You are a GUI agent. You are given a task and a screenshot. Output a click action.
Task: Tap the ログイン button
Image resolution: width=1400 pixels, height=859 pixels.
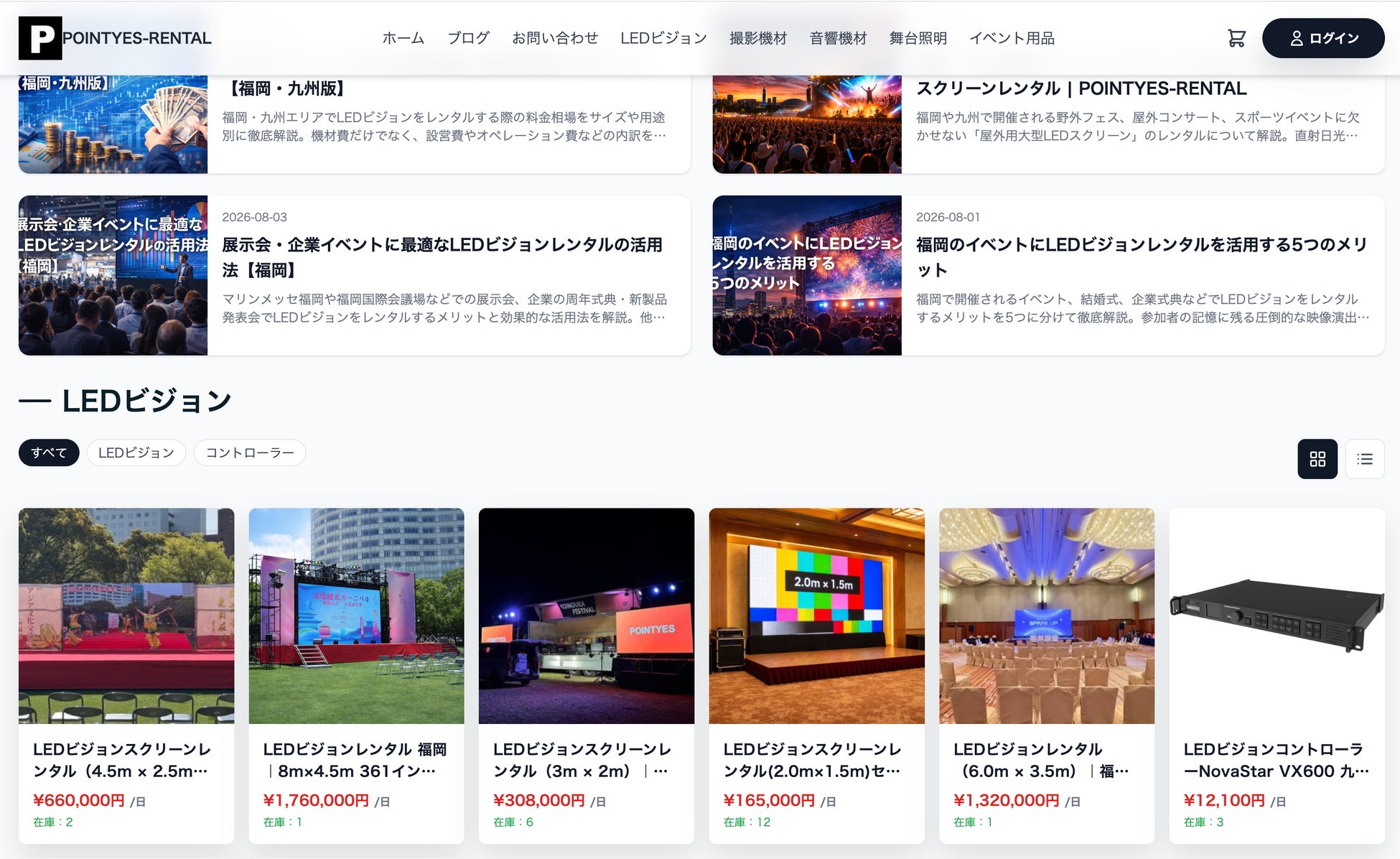pos(1323,38)
